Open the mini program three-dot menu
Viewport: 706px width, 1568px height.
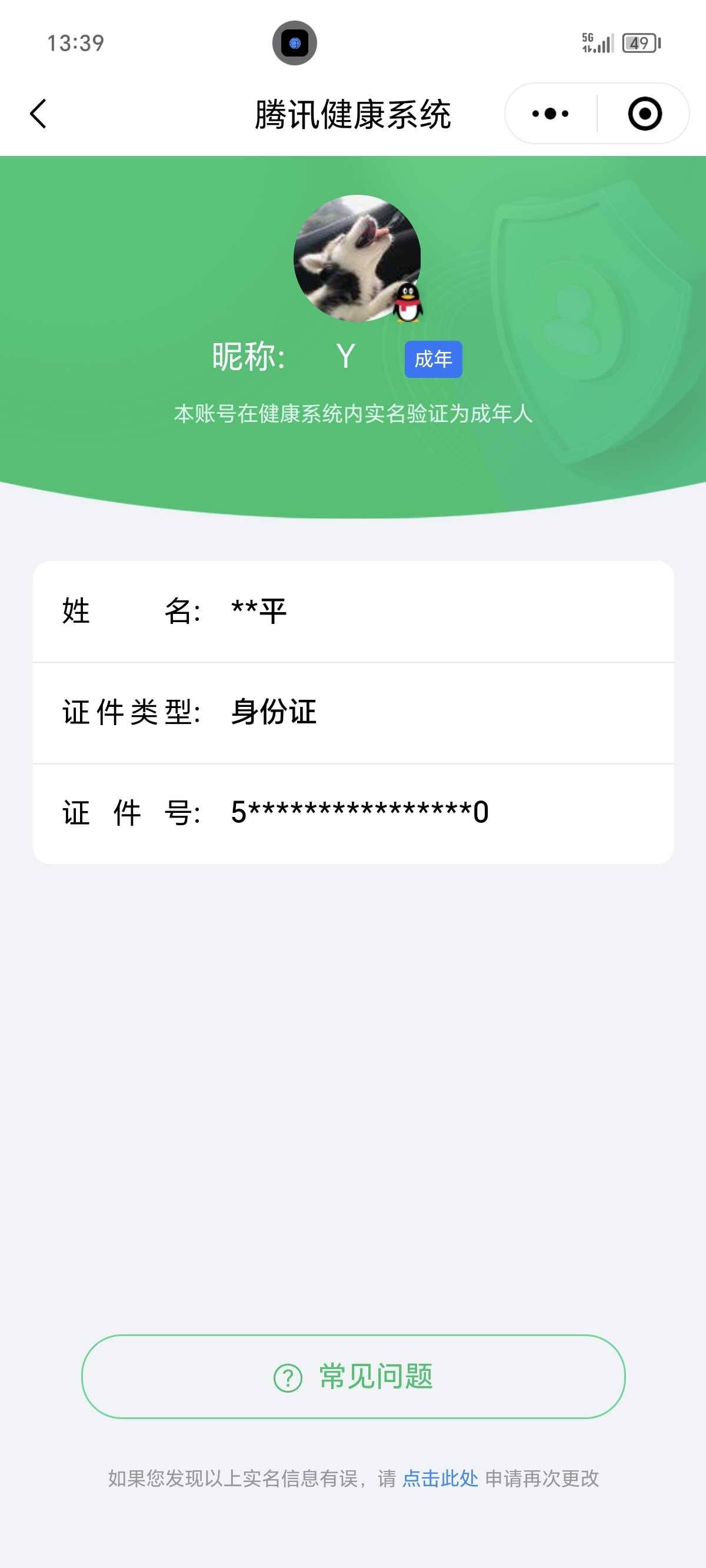coord(550,114)
